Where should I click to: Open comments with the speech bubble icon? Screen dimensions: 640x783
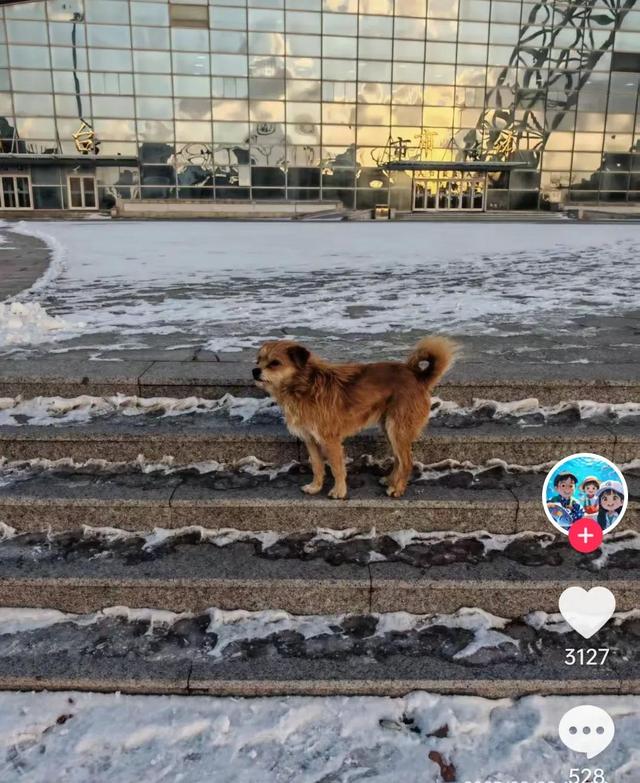(587, 732)
